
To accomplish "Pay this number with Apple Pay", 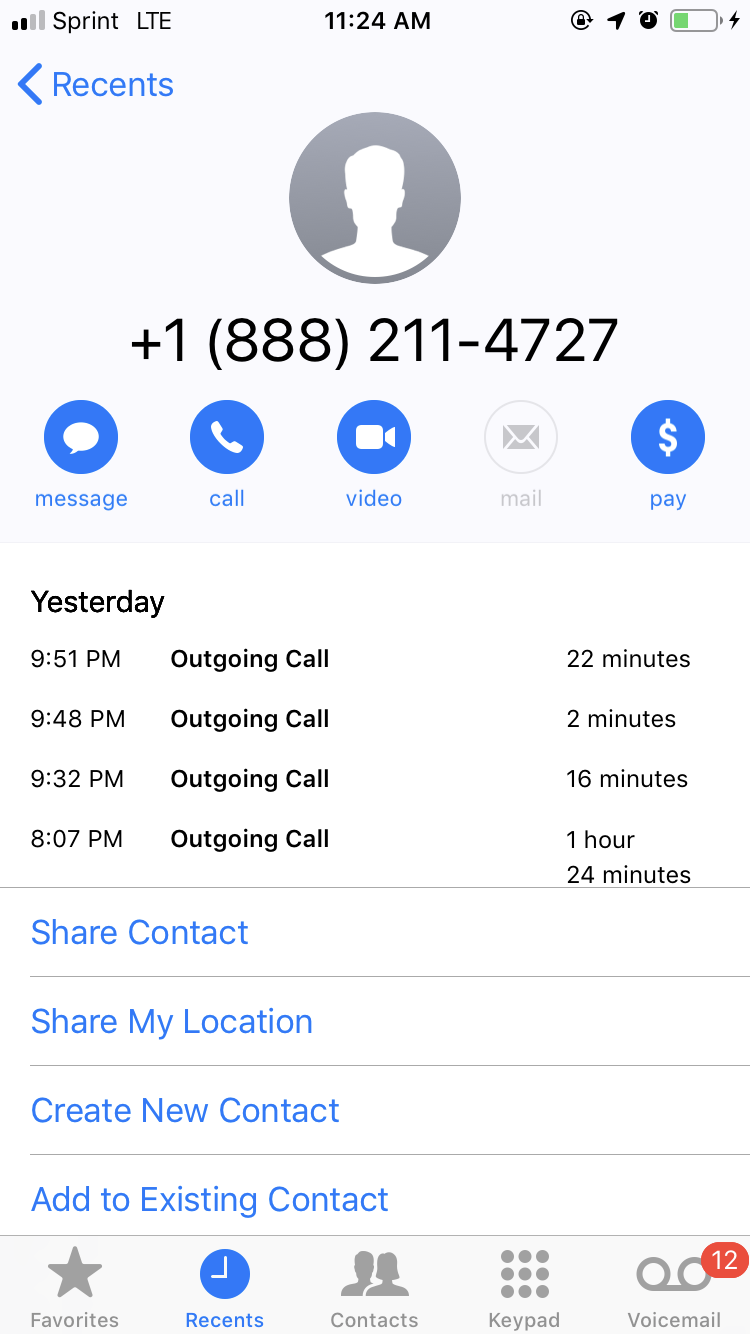I will 667,438.
